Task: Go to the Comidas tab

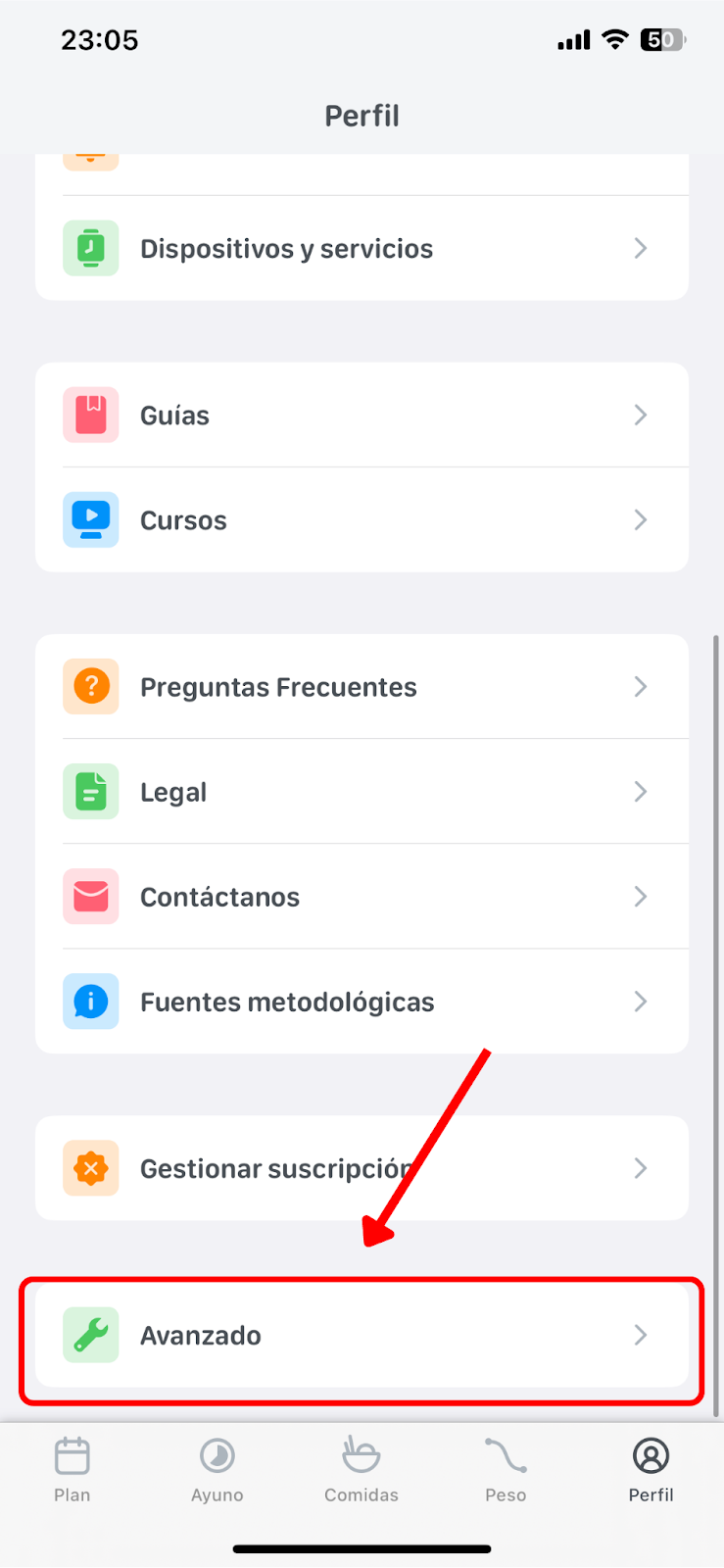Action: pos(362,1469)
